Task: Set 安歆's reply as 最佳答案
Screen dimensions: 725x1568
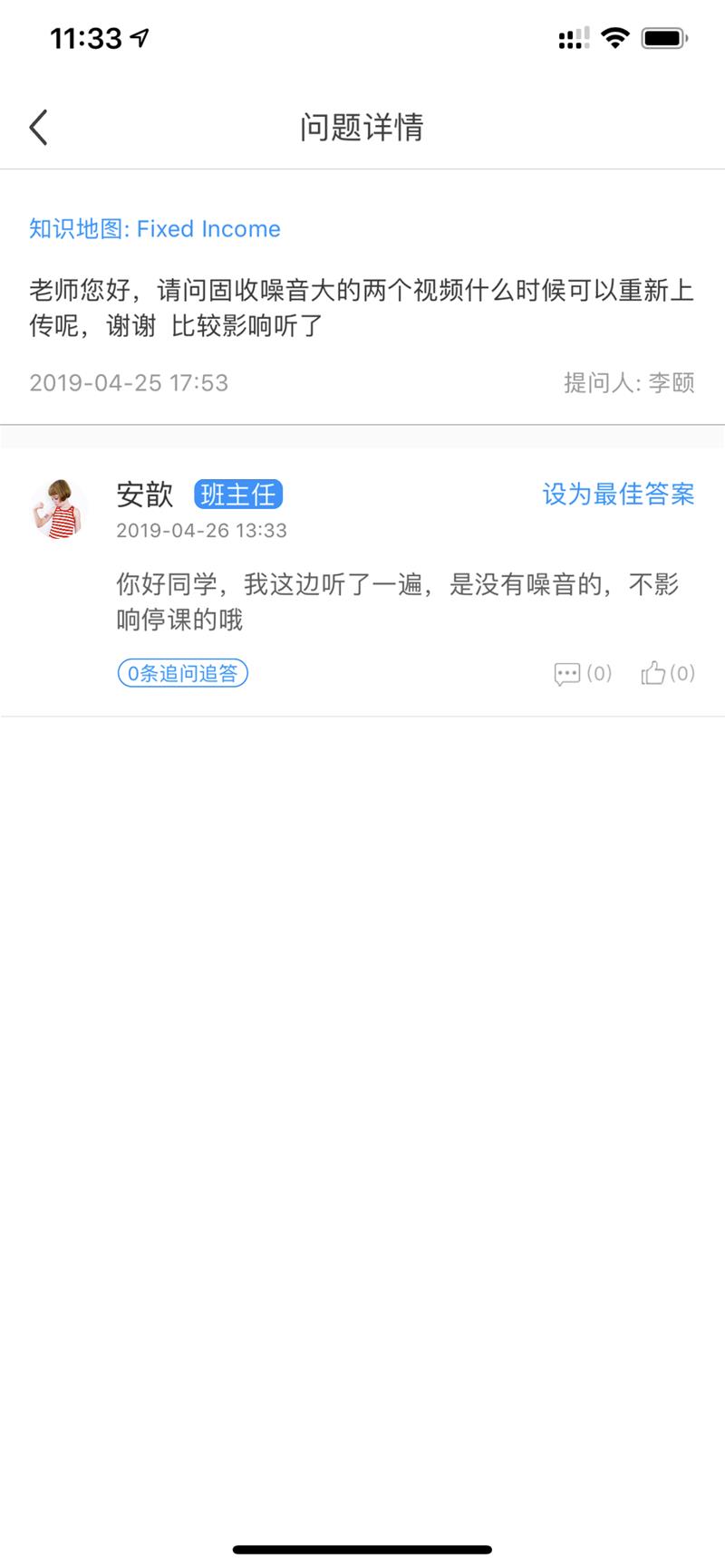Action: (618, 494)
